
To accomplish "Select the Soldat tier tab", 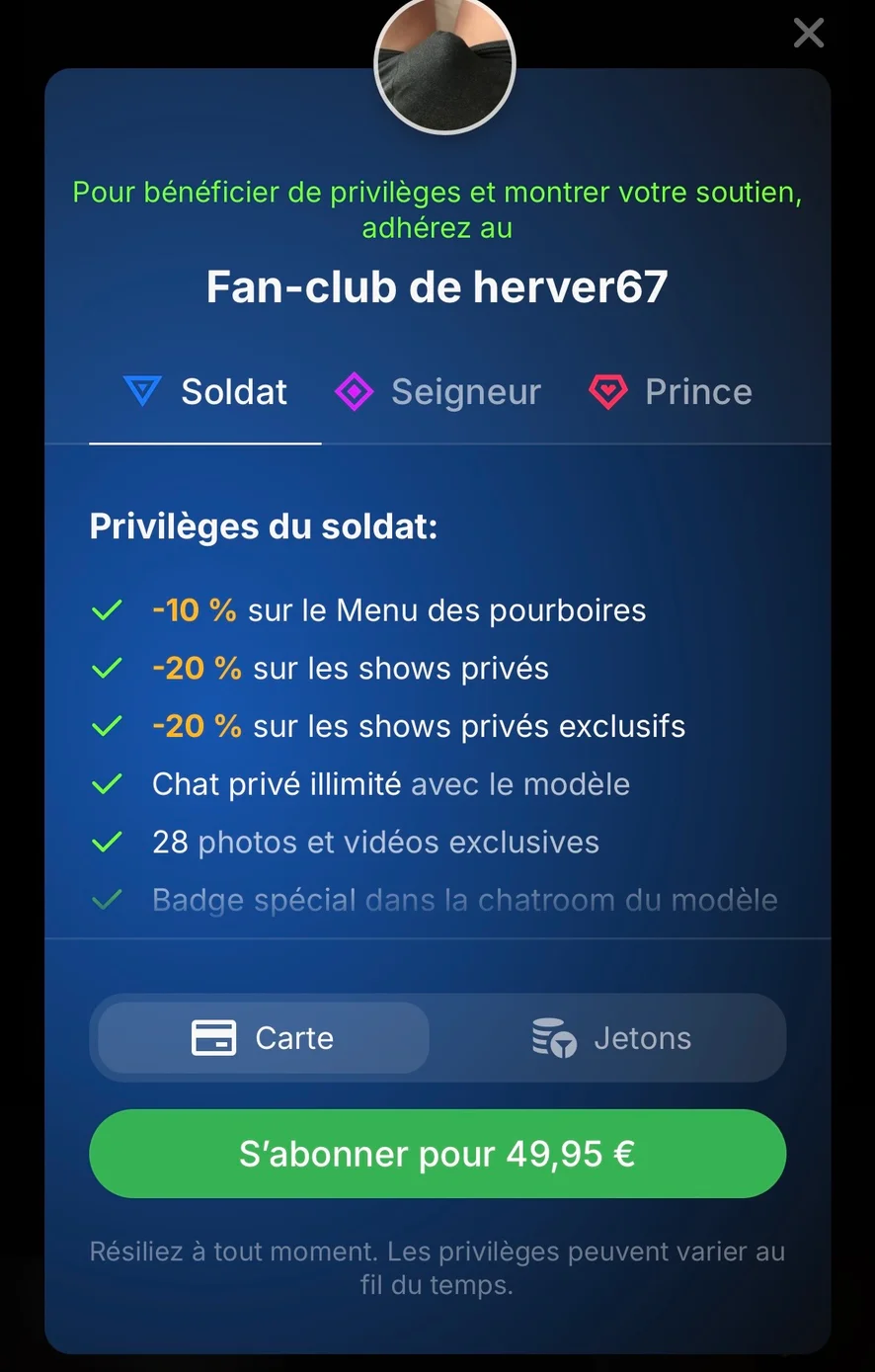I will (205, 393).
